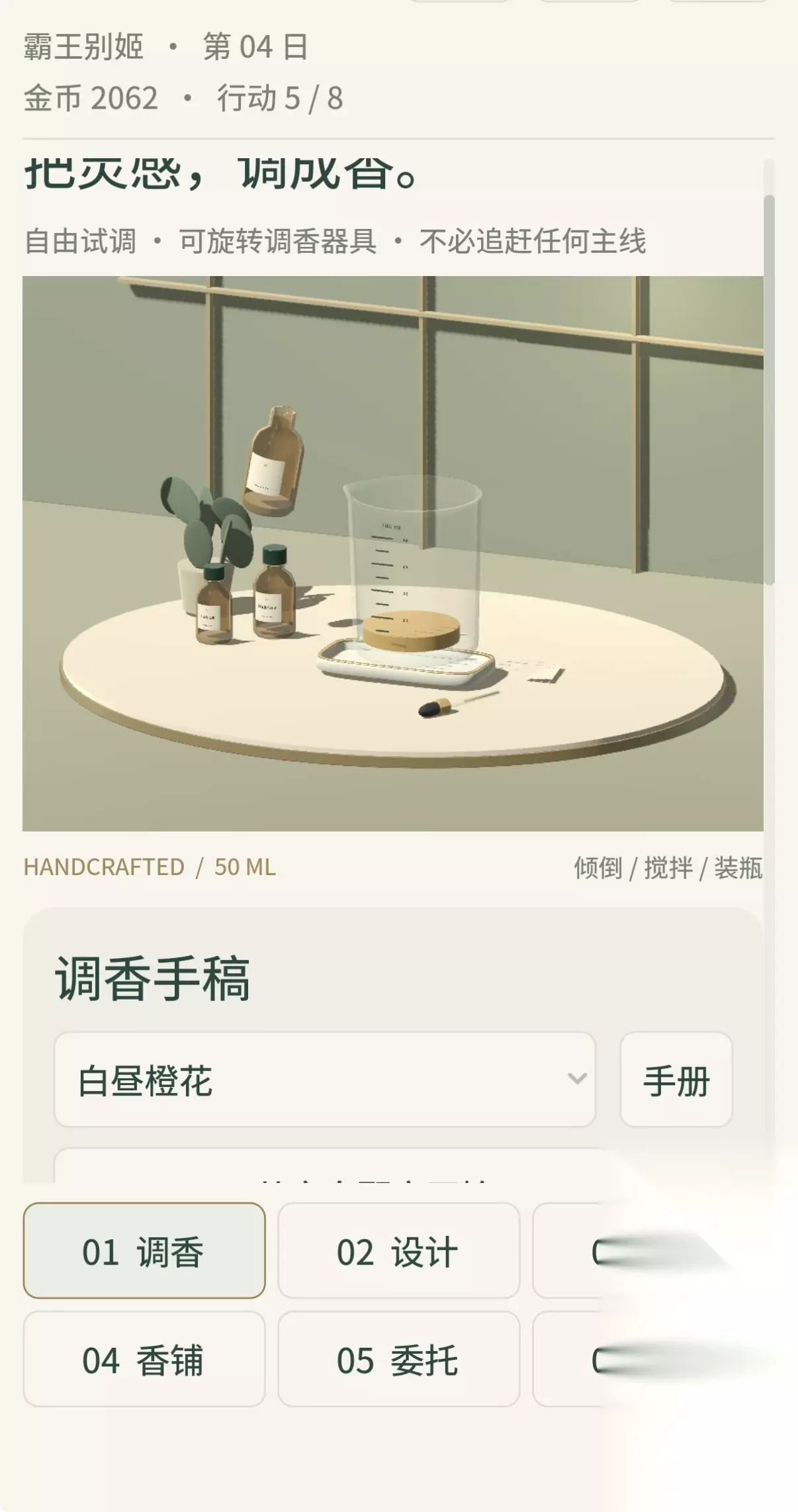Expand the 白昼橙花 recipe dropdown
This screenshot has height=1512, width=798.
(325, 1079)
